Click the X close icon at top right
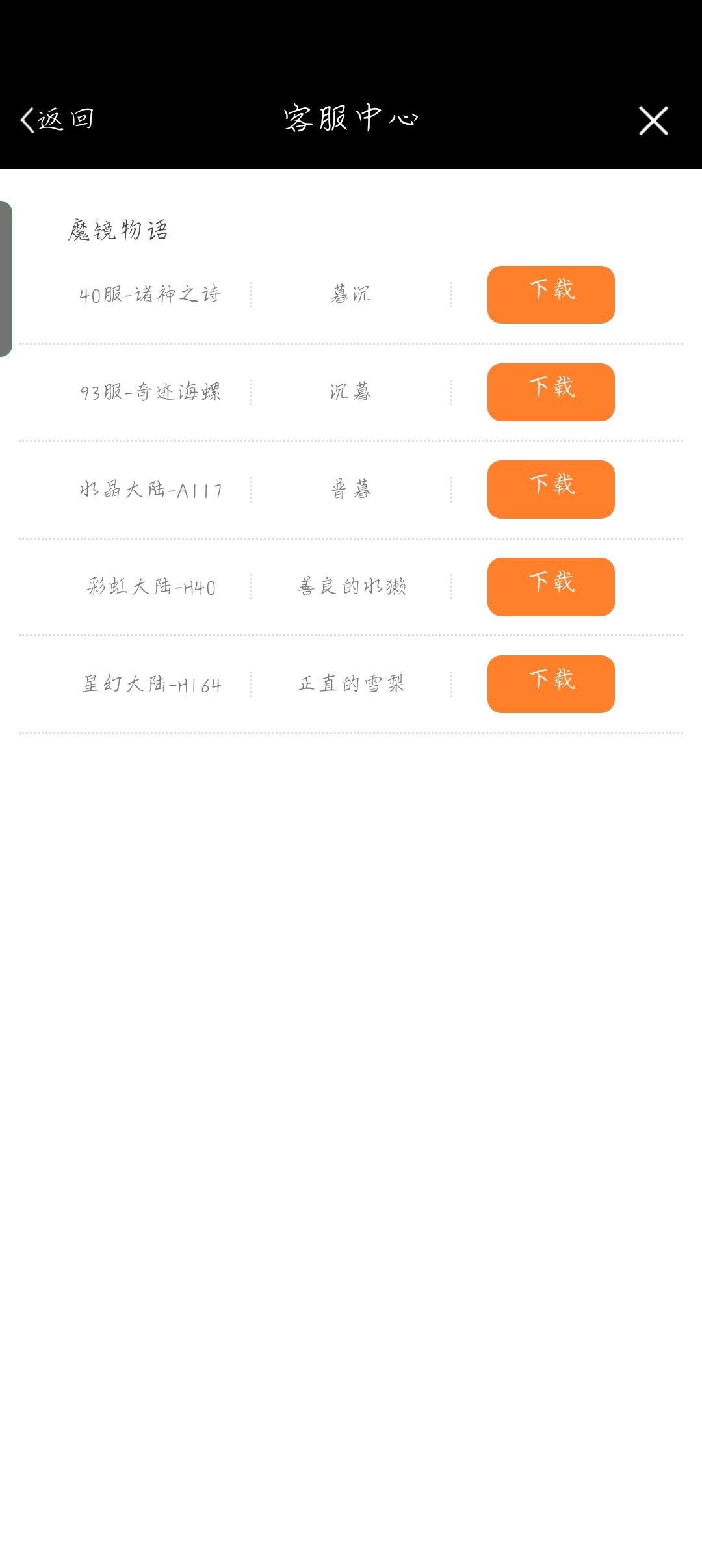The width and height of the screenshot is (702, 1568). click(x=653, y=121)
